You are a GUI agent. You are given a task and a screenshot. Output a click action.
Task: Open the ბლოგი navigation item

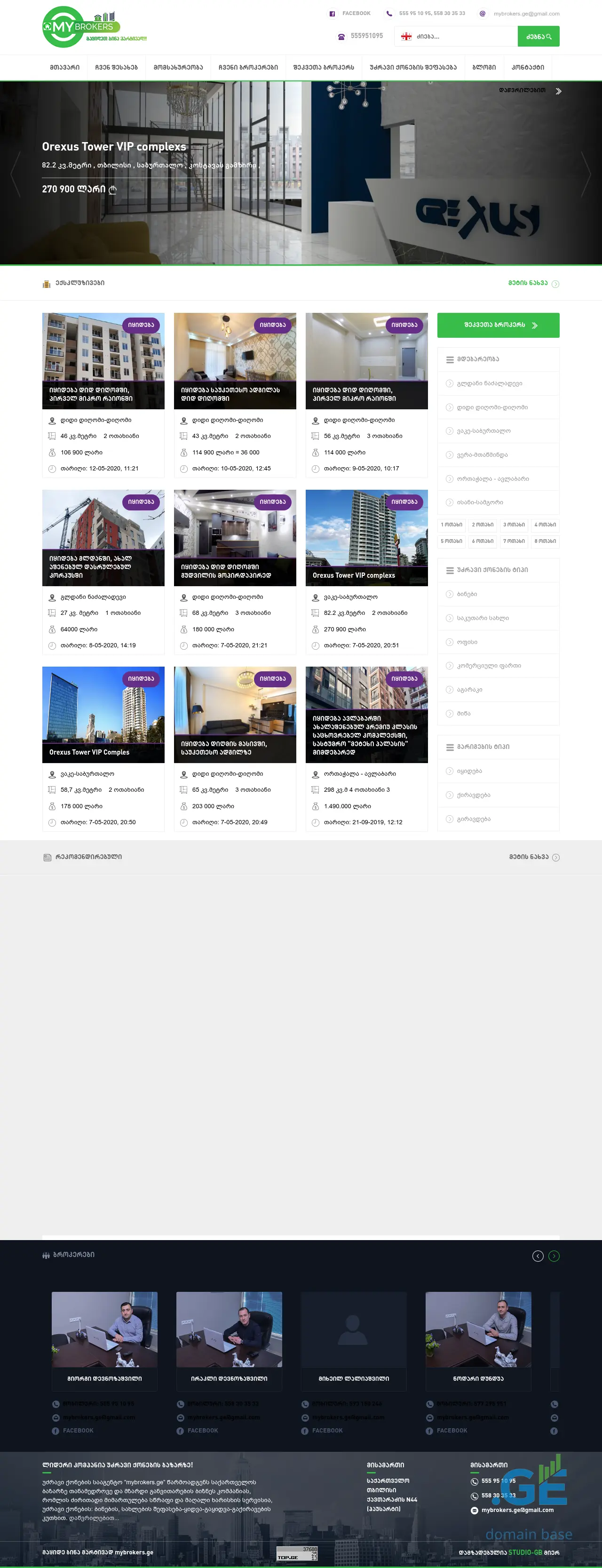click(484, 68)
